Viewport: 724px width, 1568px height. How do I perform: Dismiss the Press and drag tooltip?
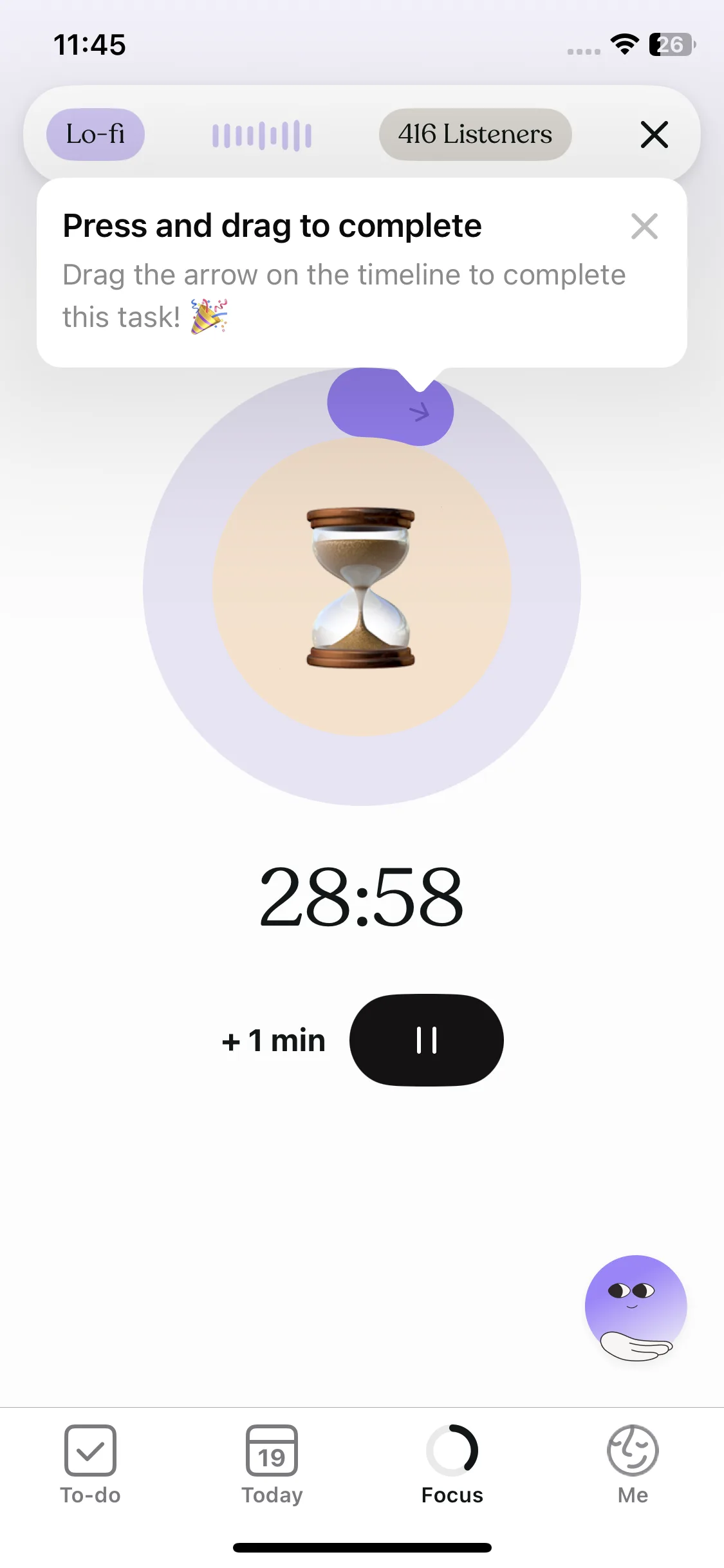[x=644, y=227]
